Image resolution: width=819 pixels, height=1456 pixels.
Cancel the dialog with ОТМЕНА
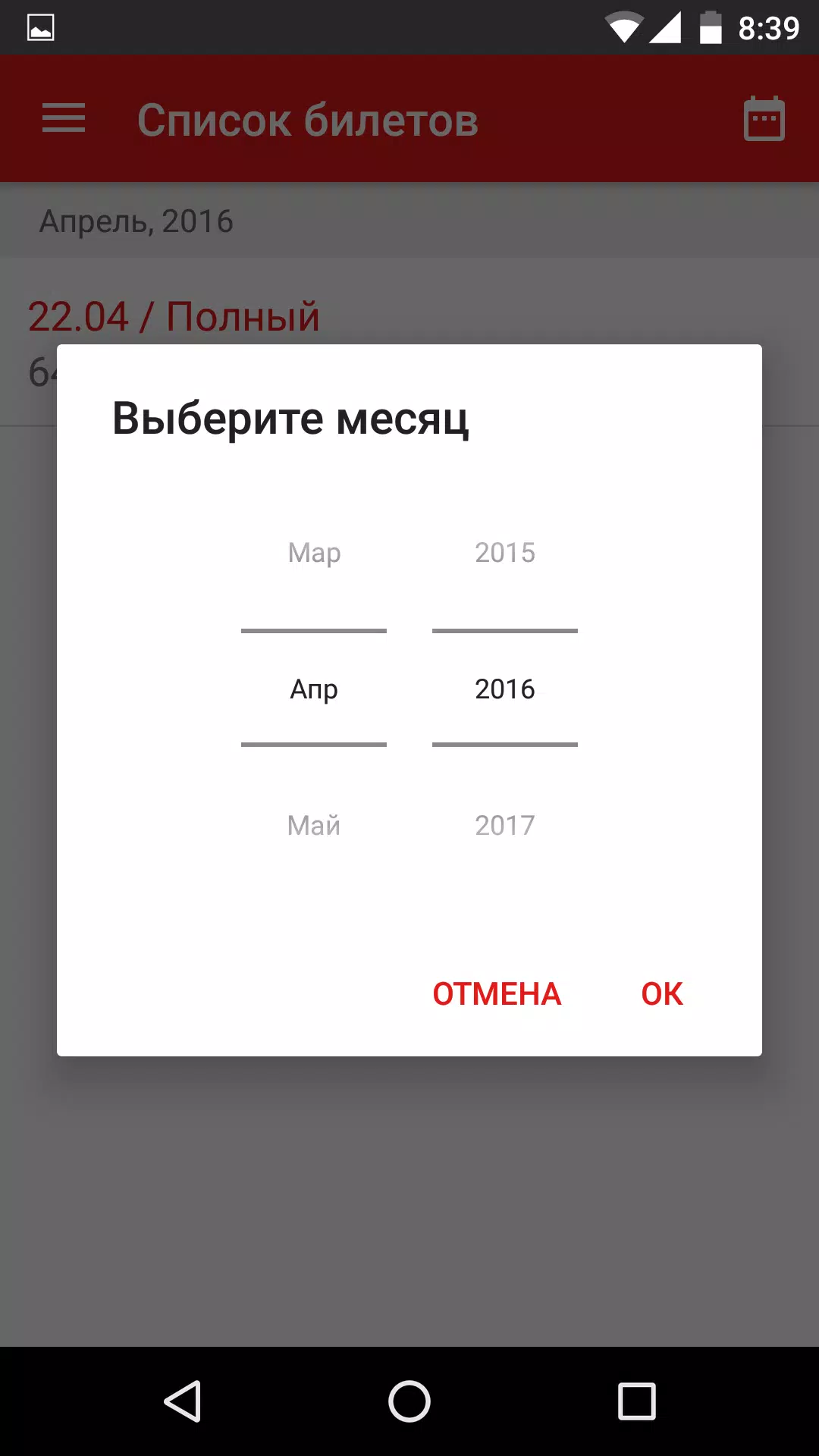pyautogui.click(x=496, y=993)
